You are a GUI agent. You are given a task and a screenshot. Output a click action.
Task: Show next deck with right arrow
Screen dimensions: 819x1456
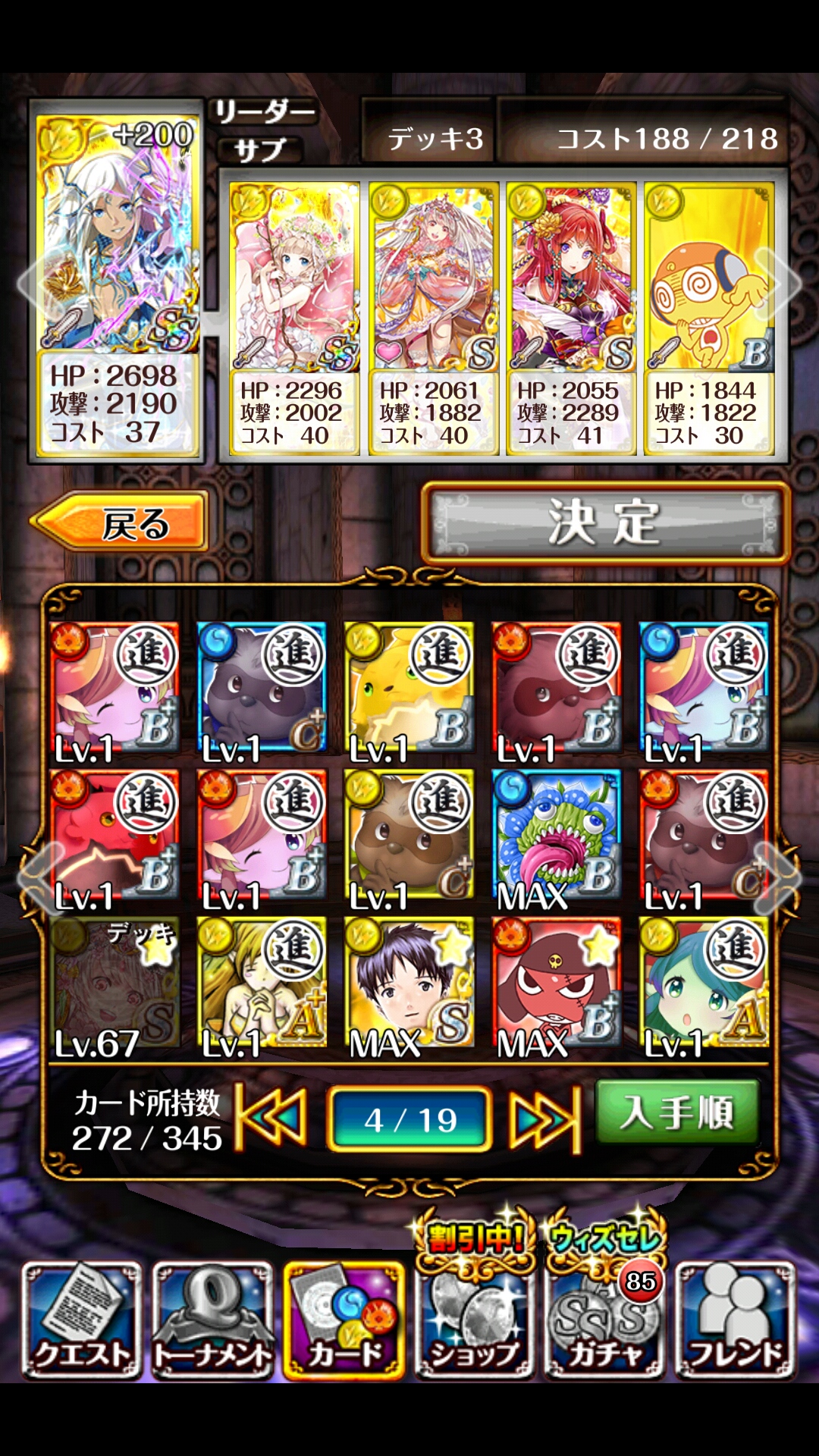click(786, 284)
